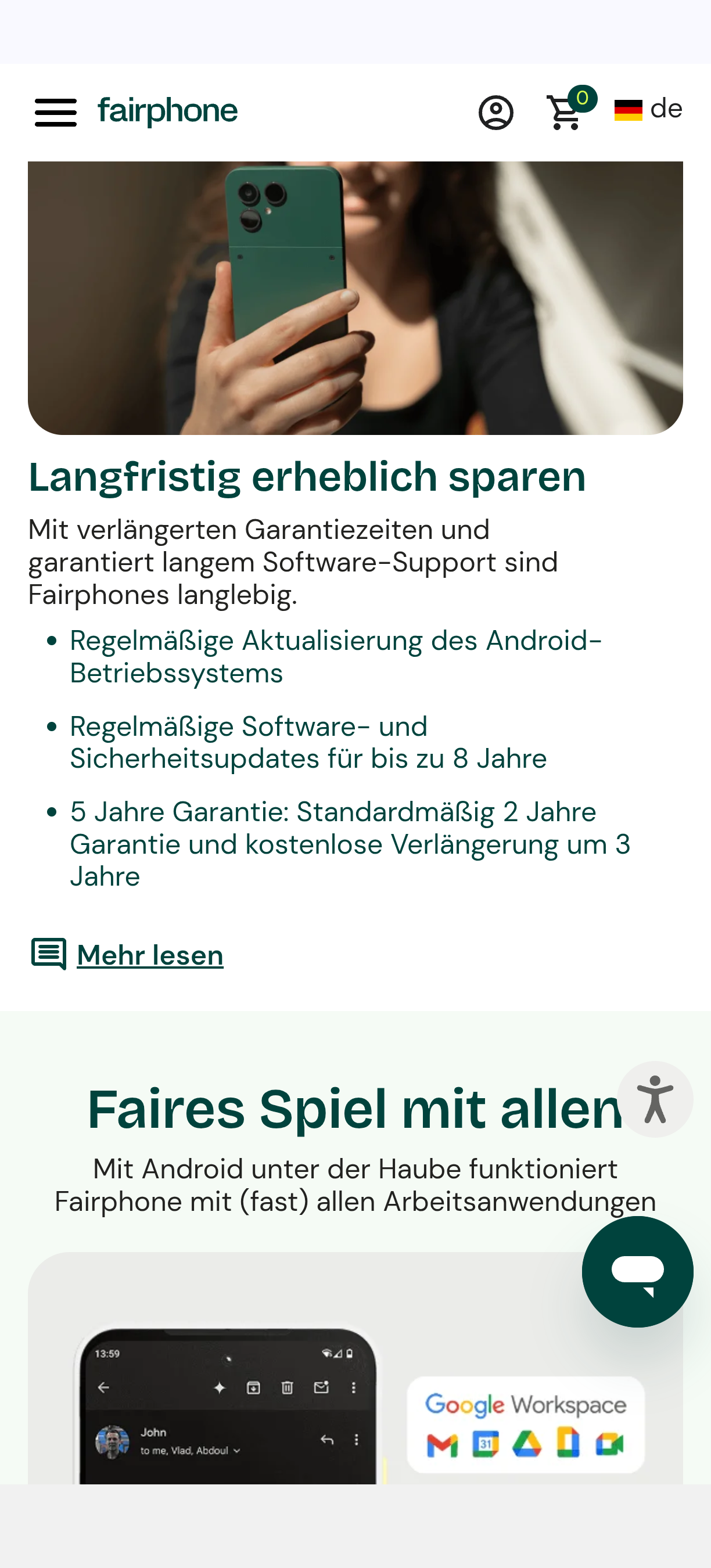711x1568 pixels.
Task: Open the shopping cart icon
Action: [x=563, y=114]
